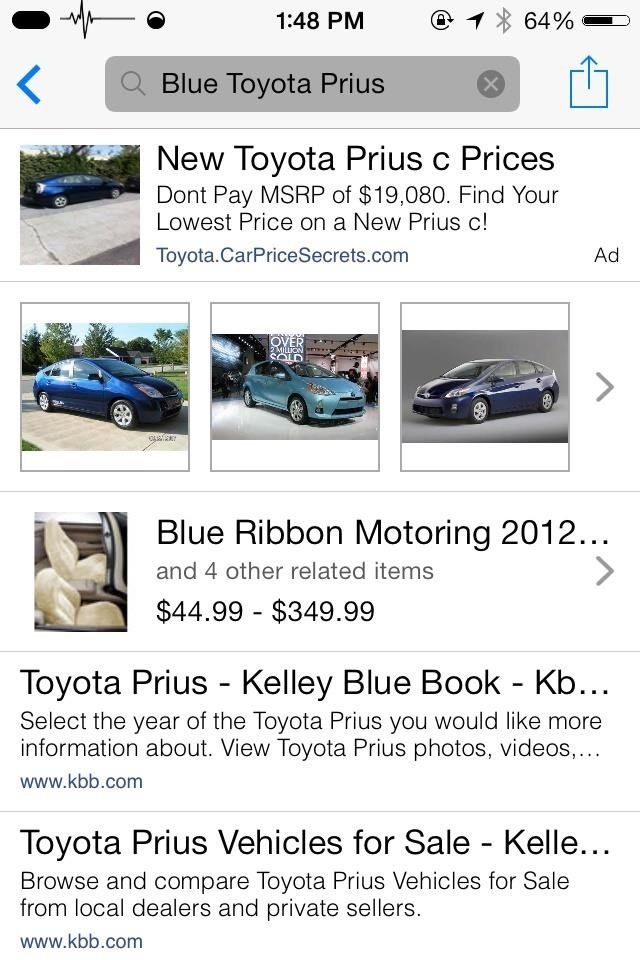The image size is (640, 960).
Task: View the navy Prius on gray background image
Action: point(485,387)
